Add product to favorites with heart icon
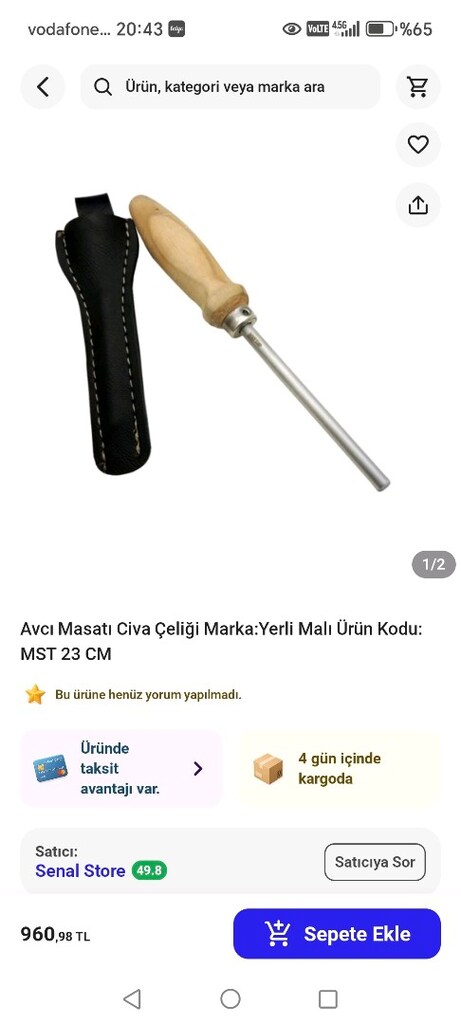461x1024 pixels. pyautogui.click(x=418, y=144)
